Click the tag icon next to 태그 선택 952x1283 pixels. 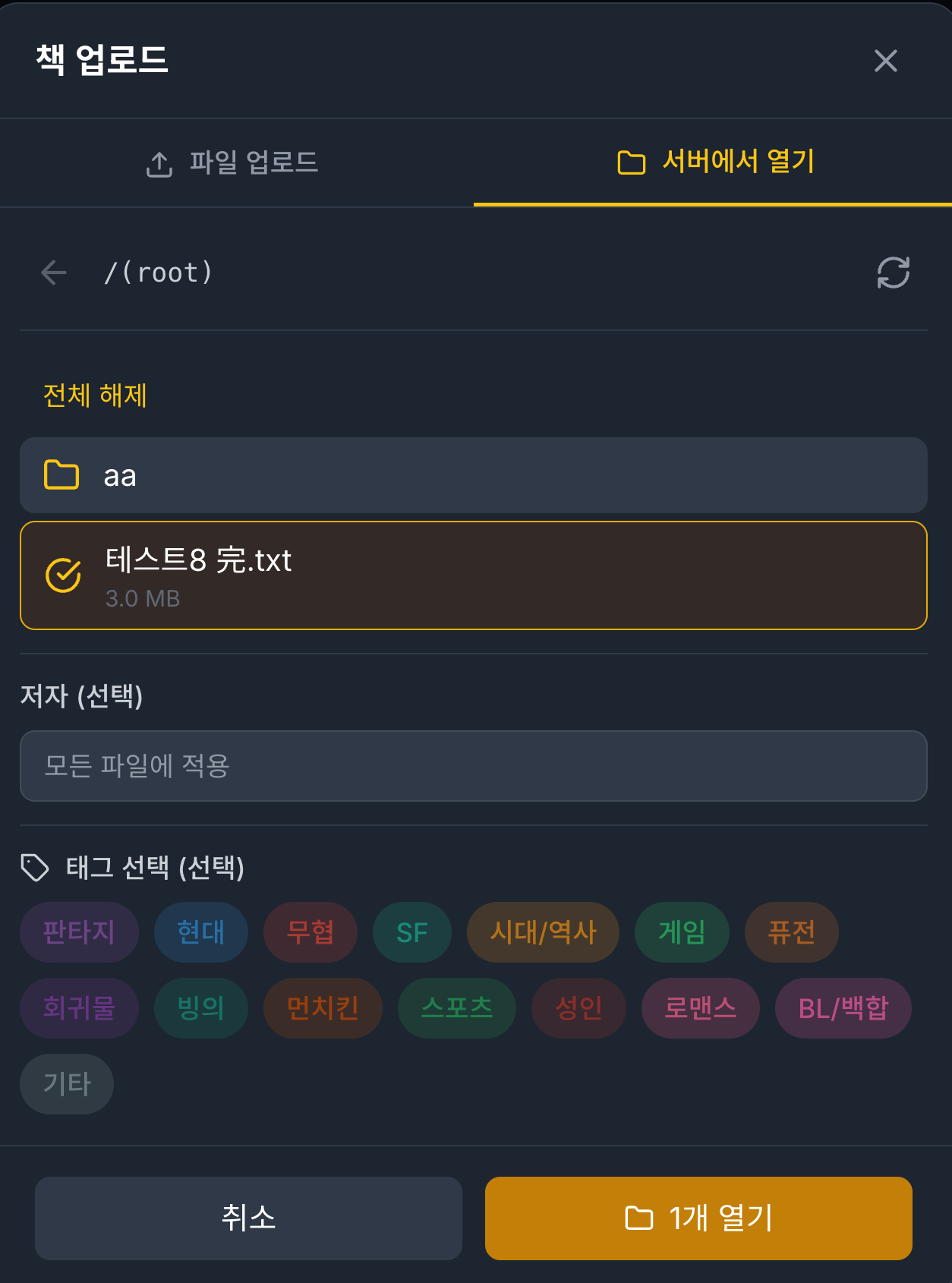(34, 868)
